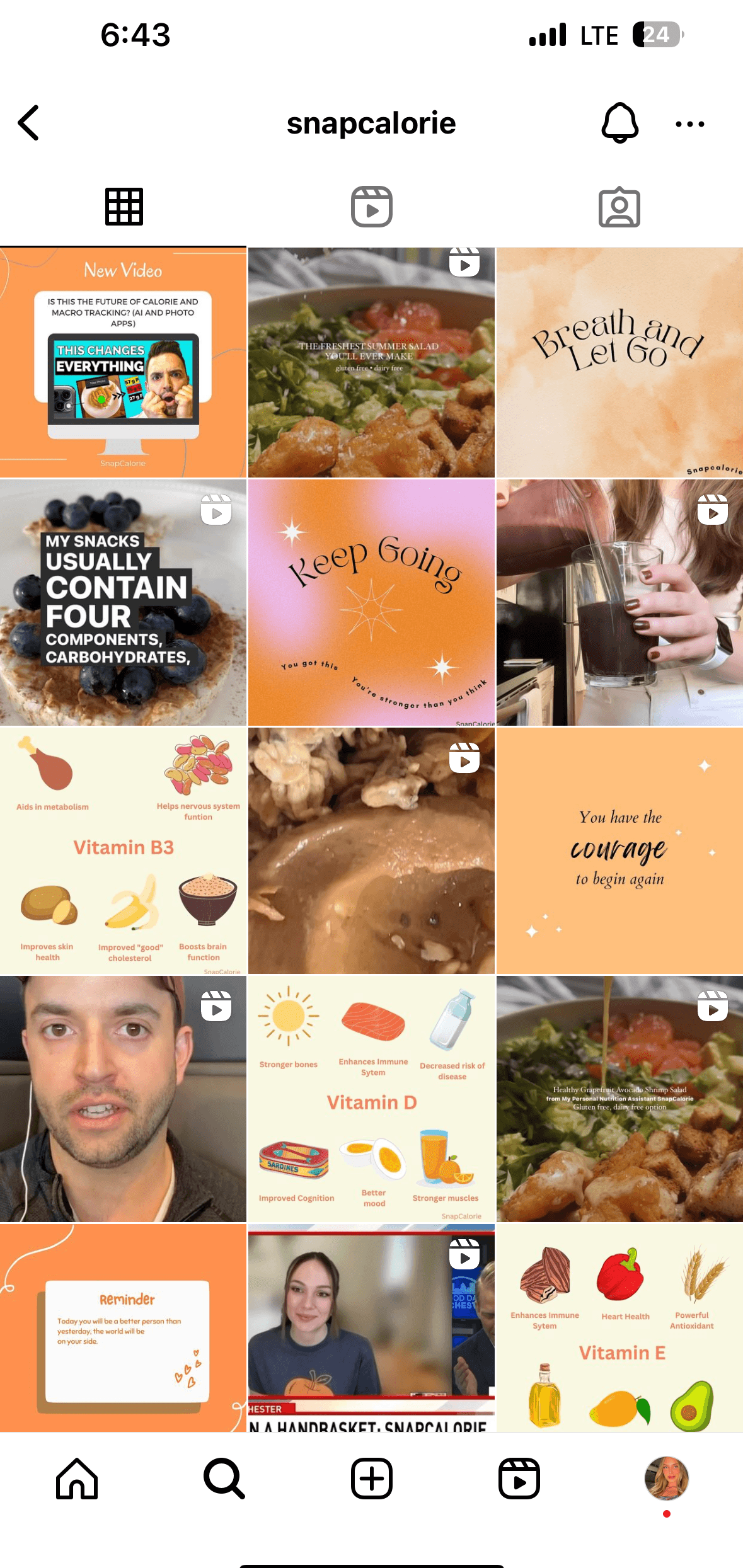Go to the Home feed

pos(77,1478)
